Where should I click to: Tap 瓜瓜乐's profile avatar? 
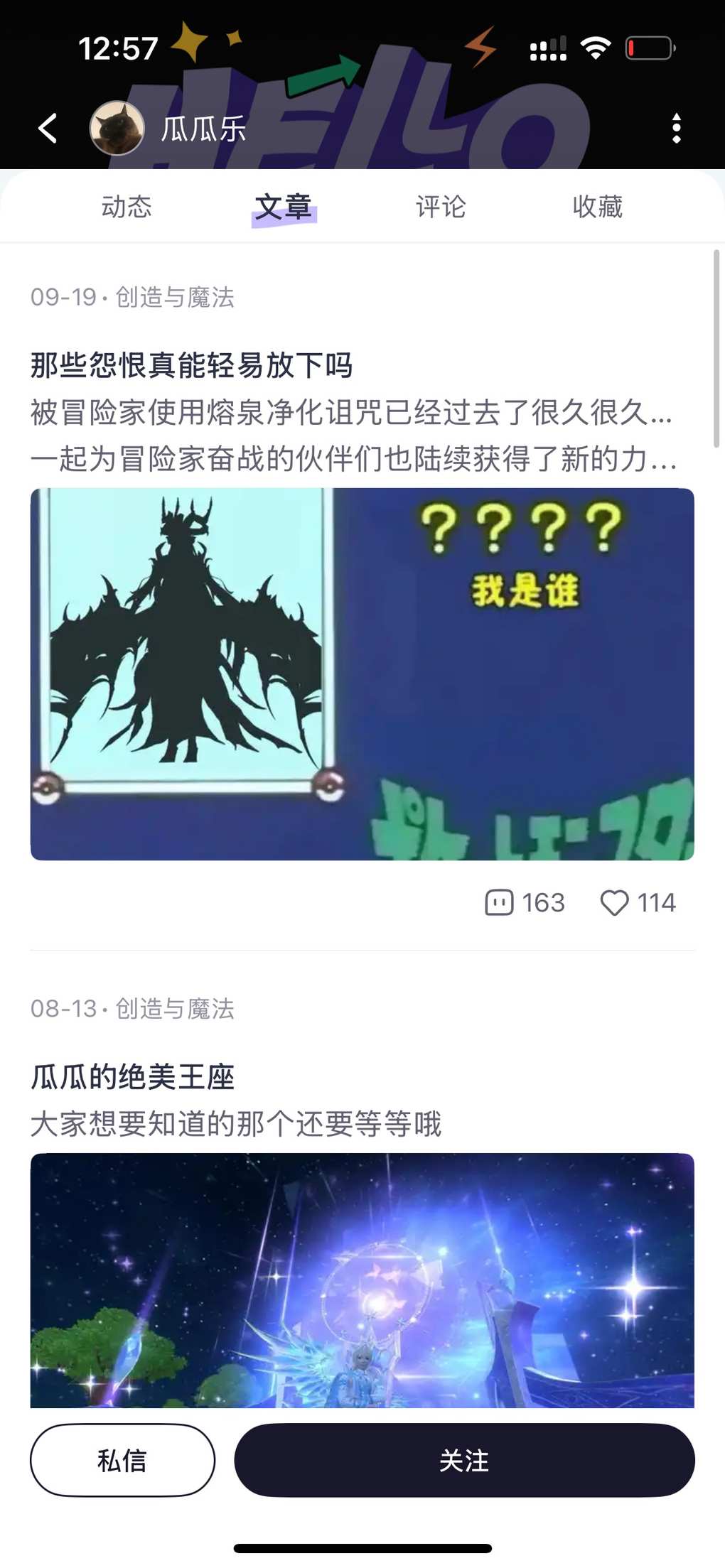click(117, 129)
